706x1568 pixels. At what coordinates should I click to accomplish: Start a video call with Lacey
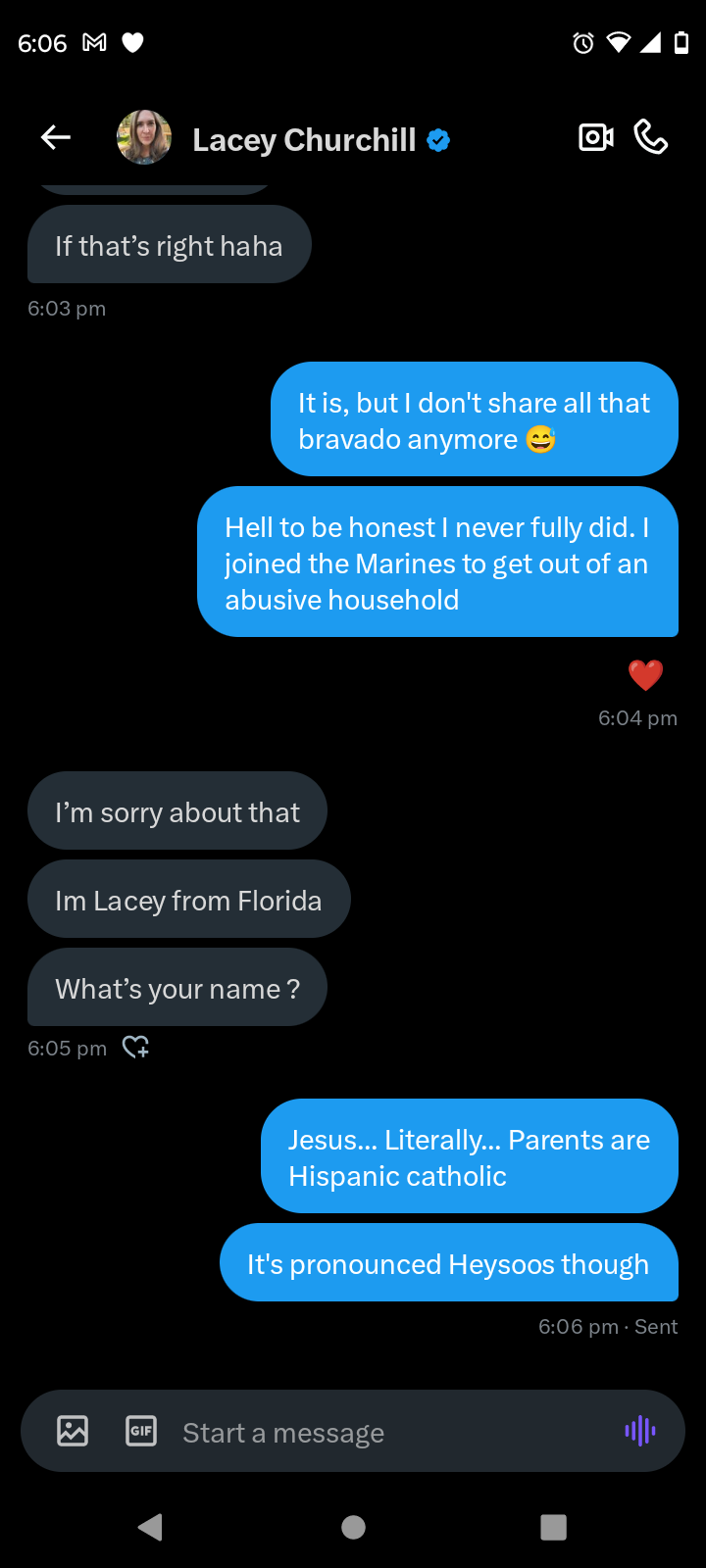pyautogui.click(x=596, y=138)
